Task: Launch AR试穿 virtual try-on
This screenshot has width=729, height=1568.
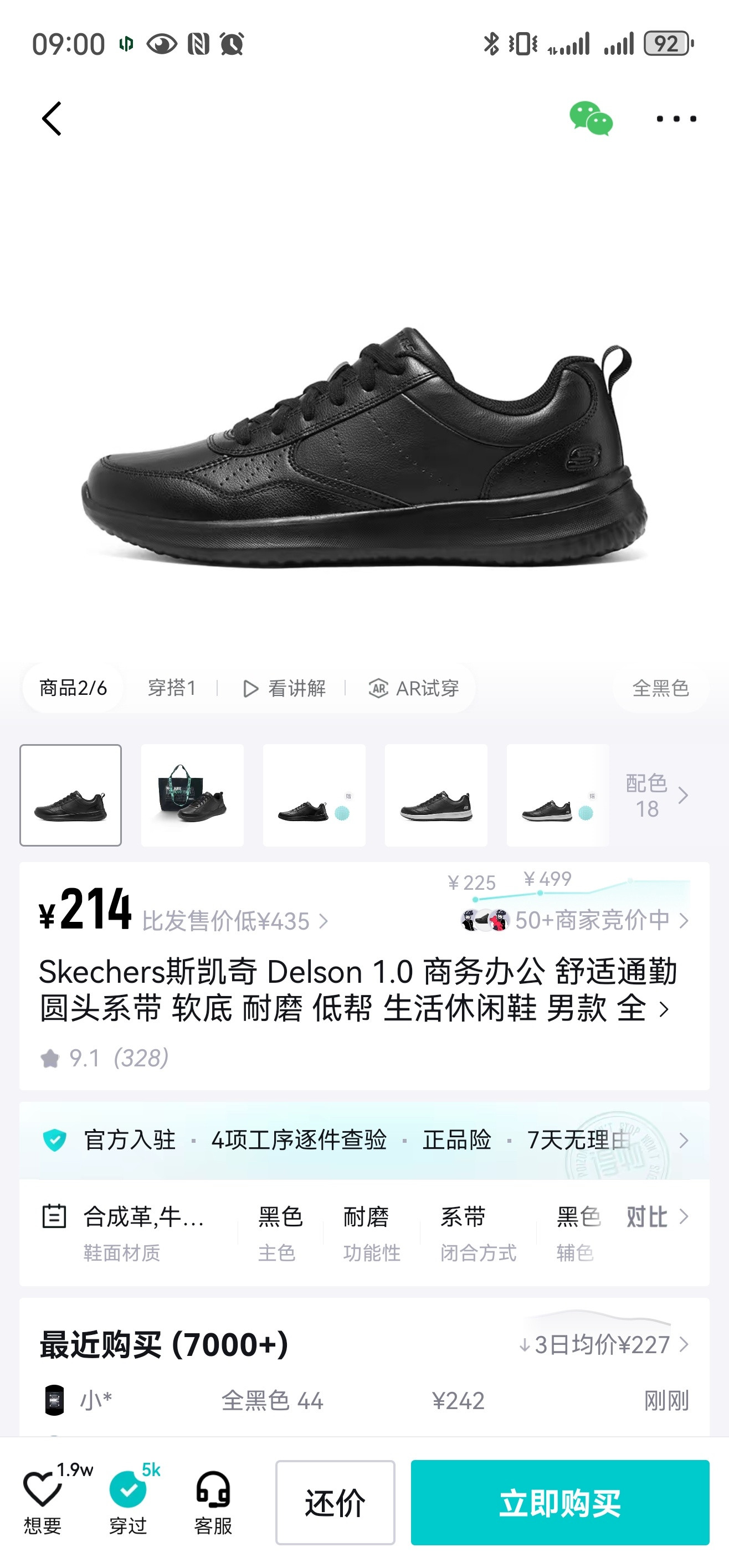Action: pos(414,688)
